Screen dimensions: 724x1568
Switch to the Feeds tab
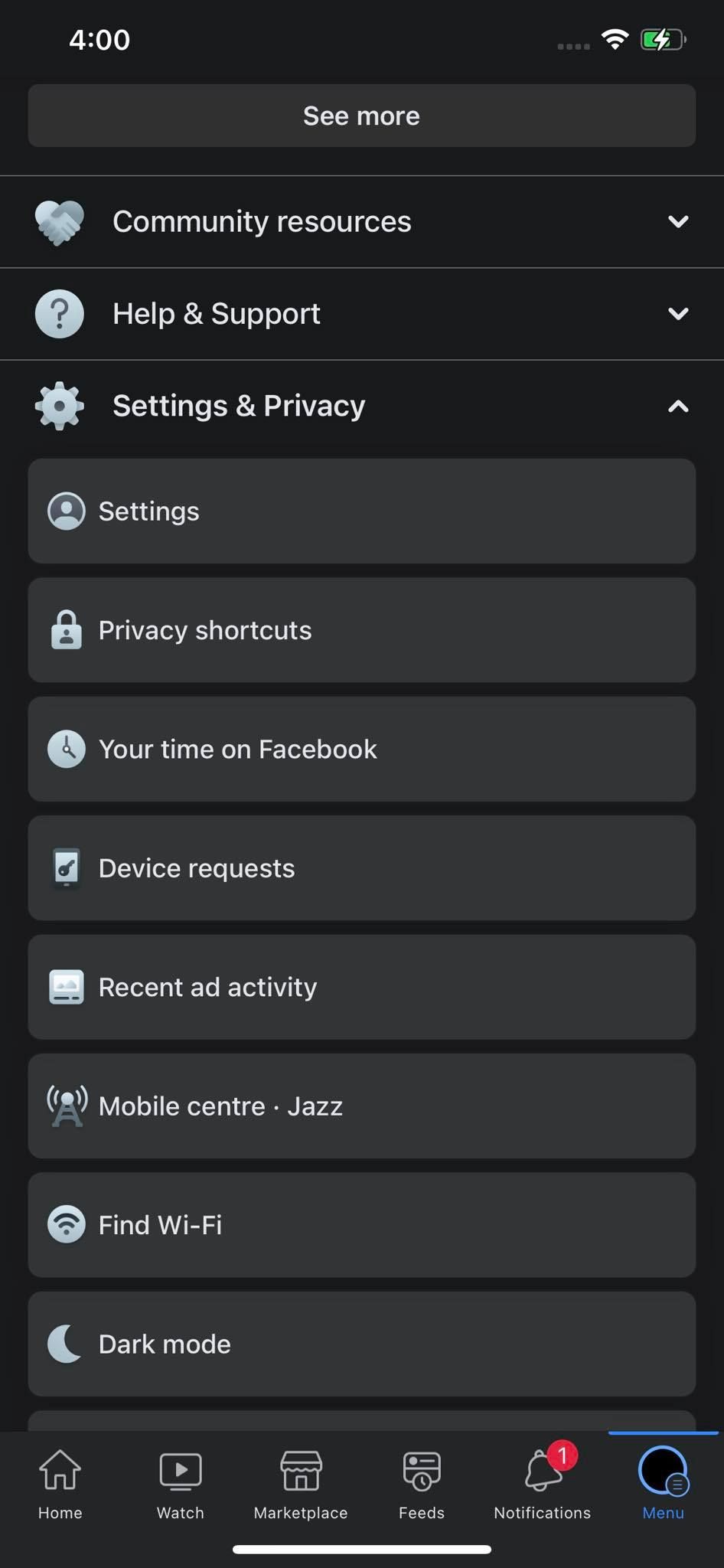pyautogui.click(x=422, y=1483)
